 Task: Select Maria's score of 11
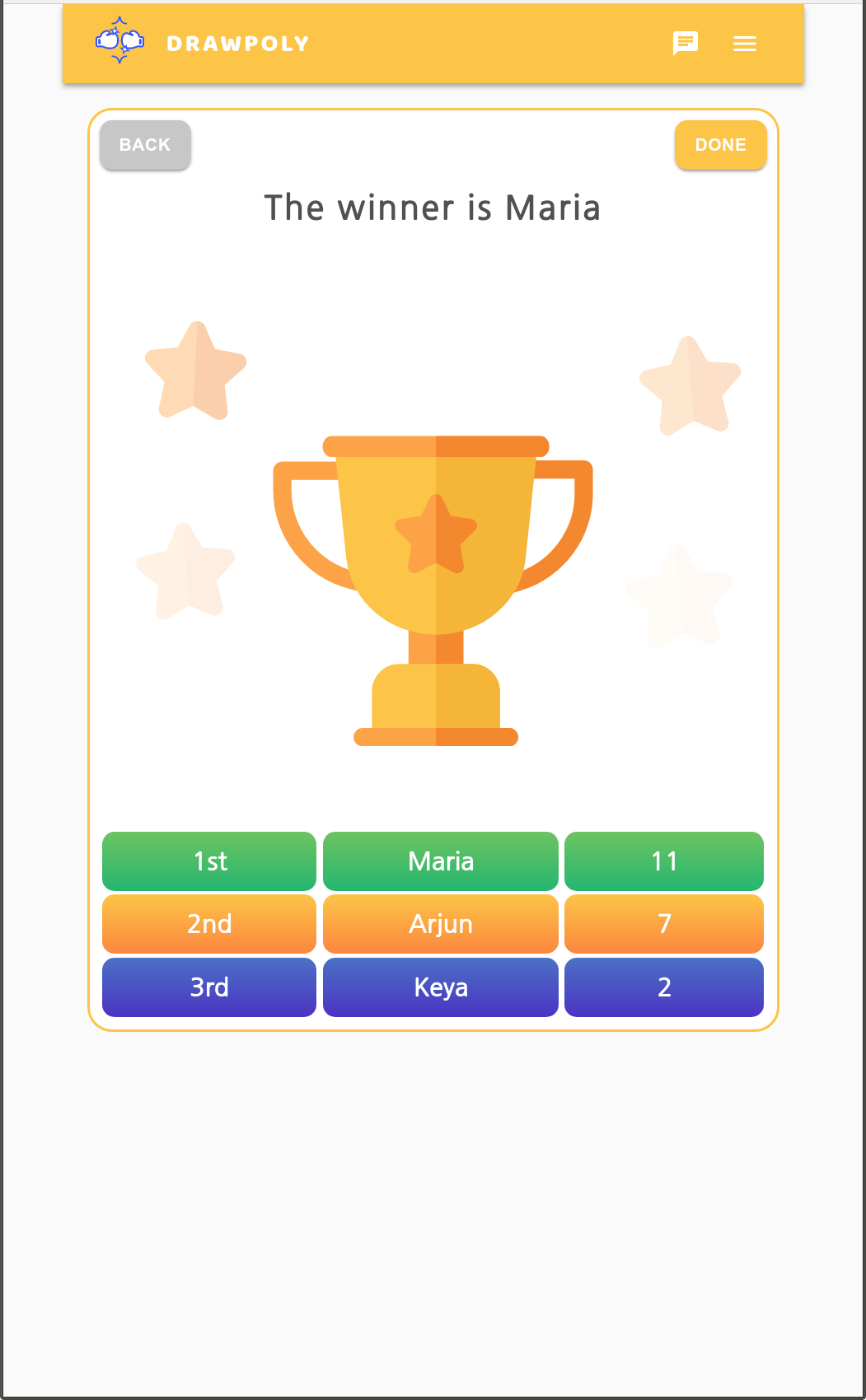point(663,861)
